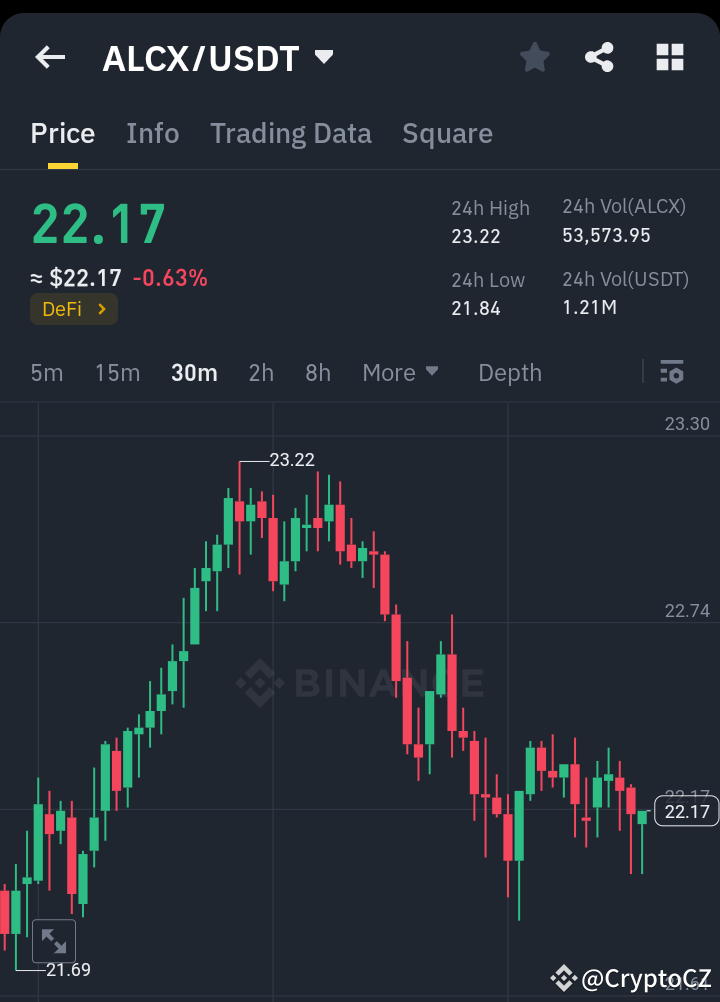The image size is (720, 1002).
Task: View the Depth chart
Action: coord(509,372)
